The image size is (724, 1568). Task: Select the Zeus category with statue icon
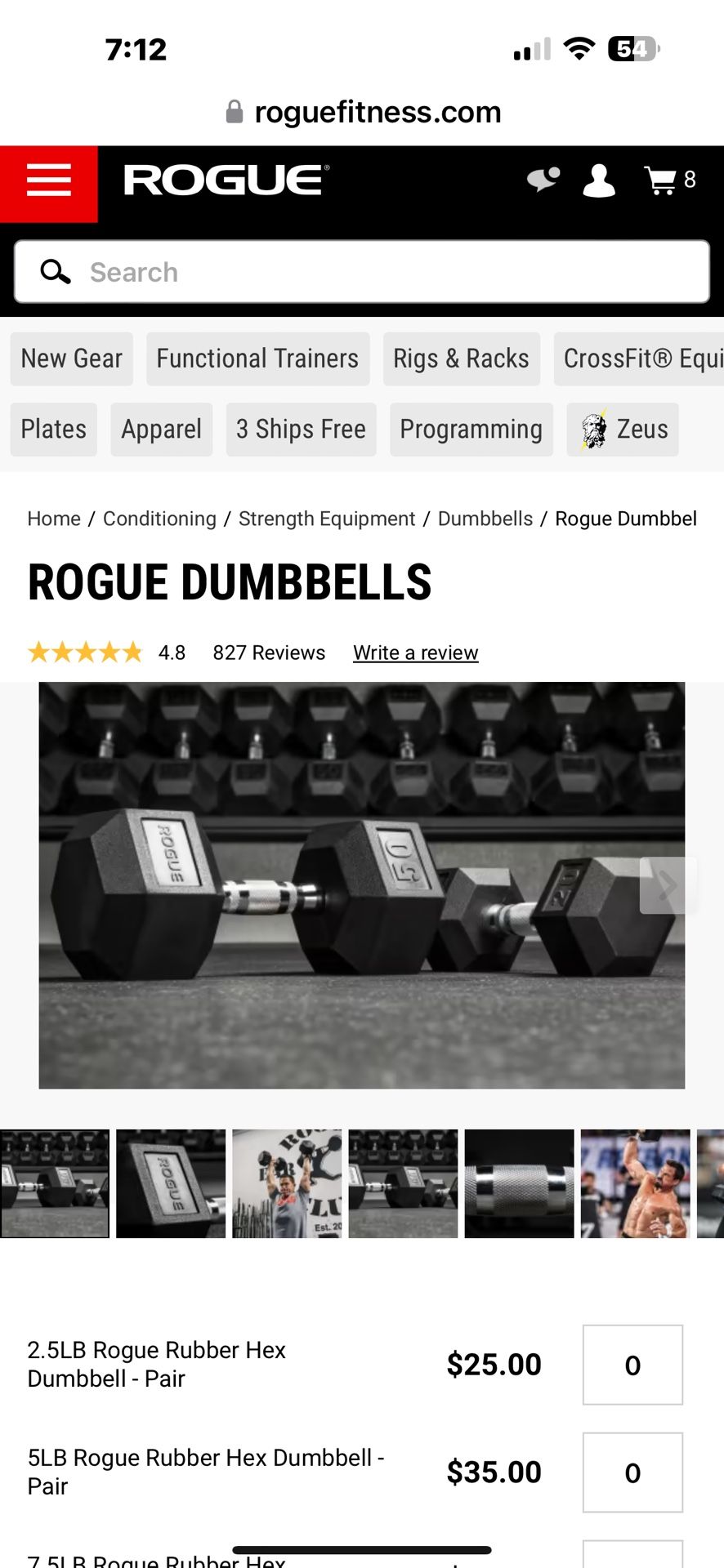(622, 429)
